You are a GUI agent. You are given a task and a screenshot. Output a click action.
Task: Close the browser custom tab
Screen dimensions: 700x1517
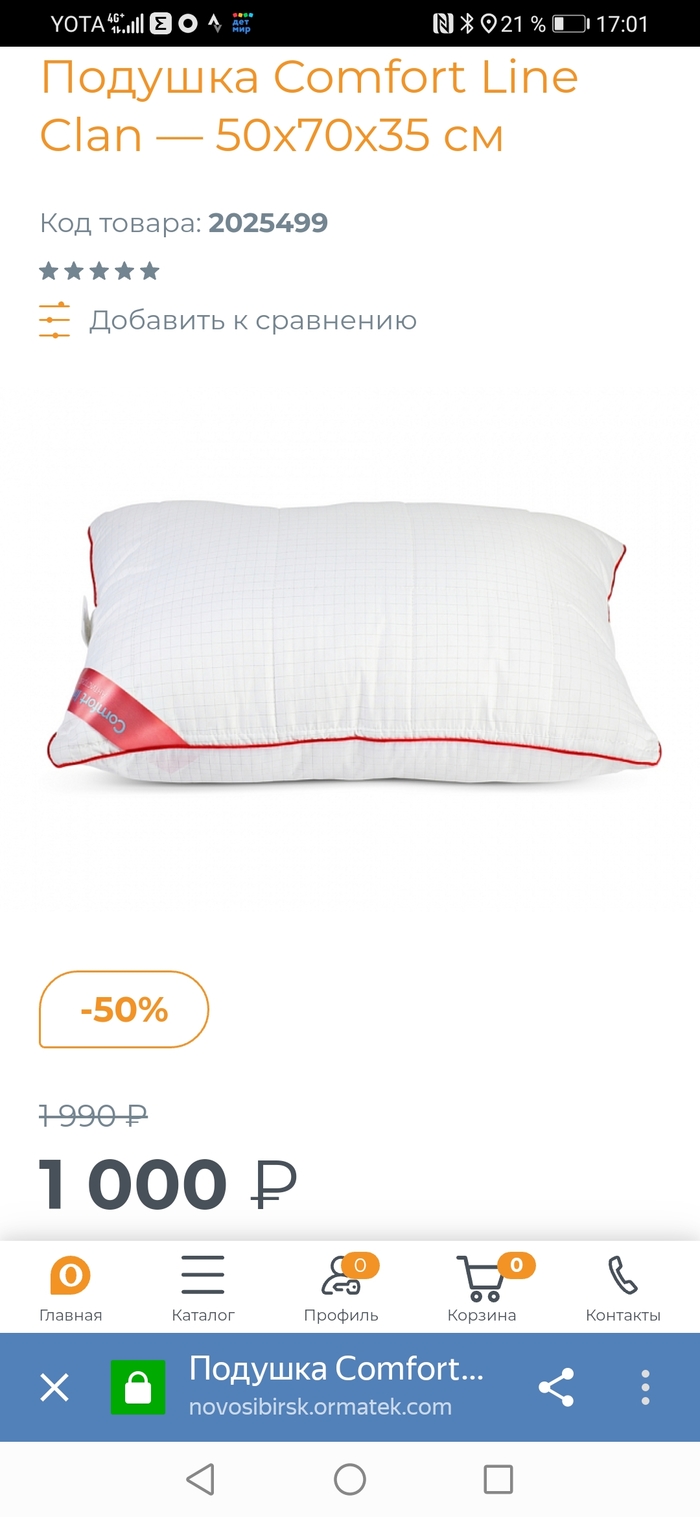point(54,1387)
